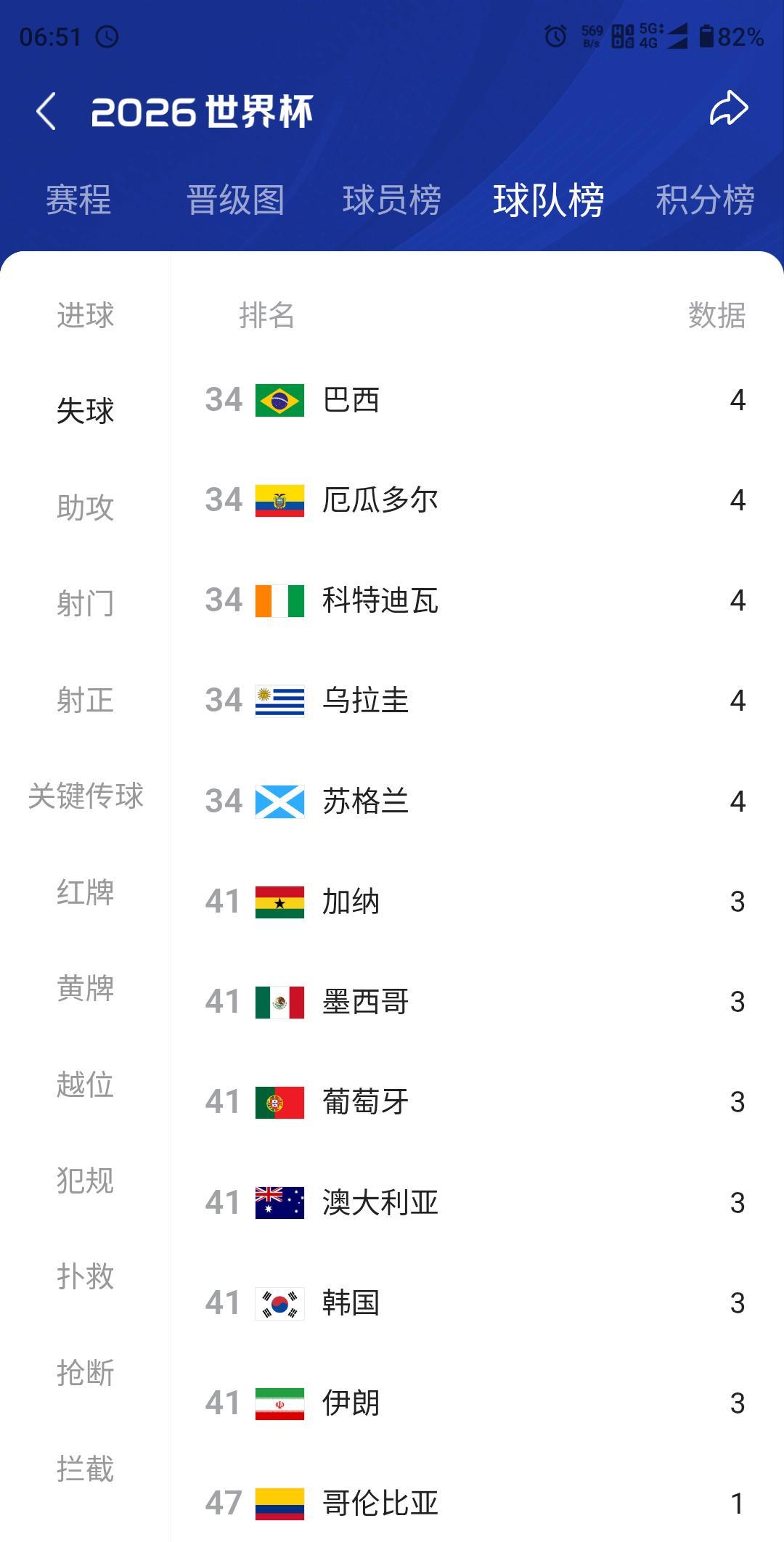
Task: Select the 黄牌 category
Action: pyautogui.click(x=86, y=988)
